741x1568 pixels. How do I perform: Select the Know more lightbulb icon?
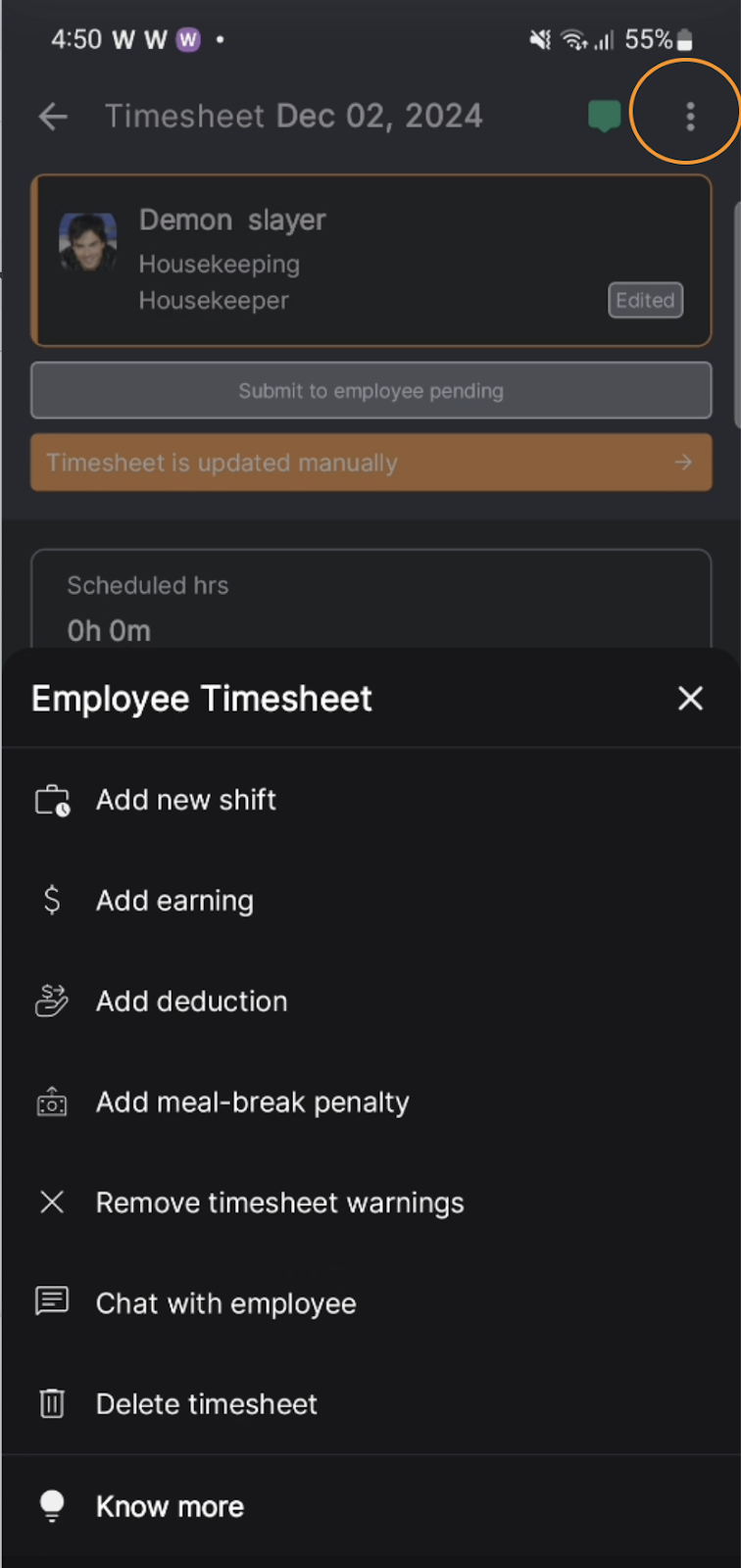pos(51,1506)
